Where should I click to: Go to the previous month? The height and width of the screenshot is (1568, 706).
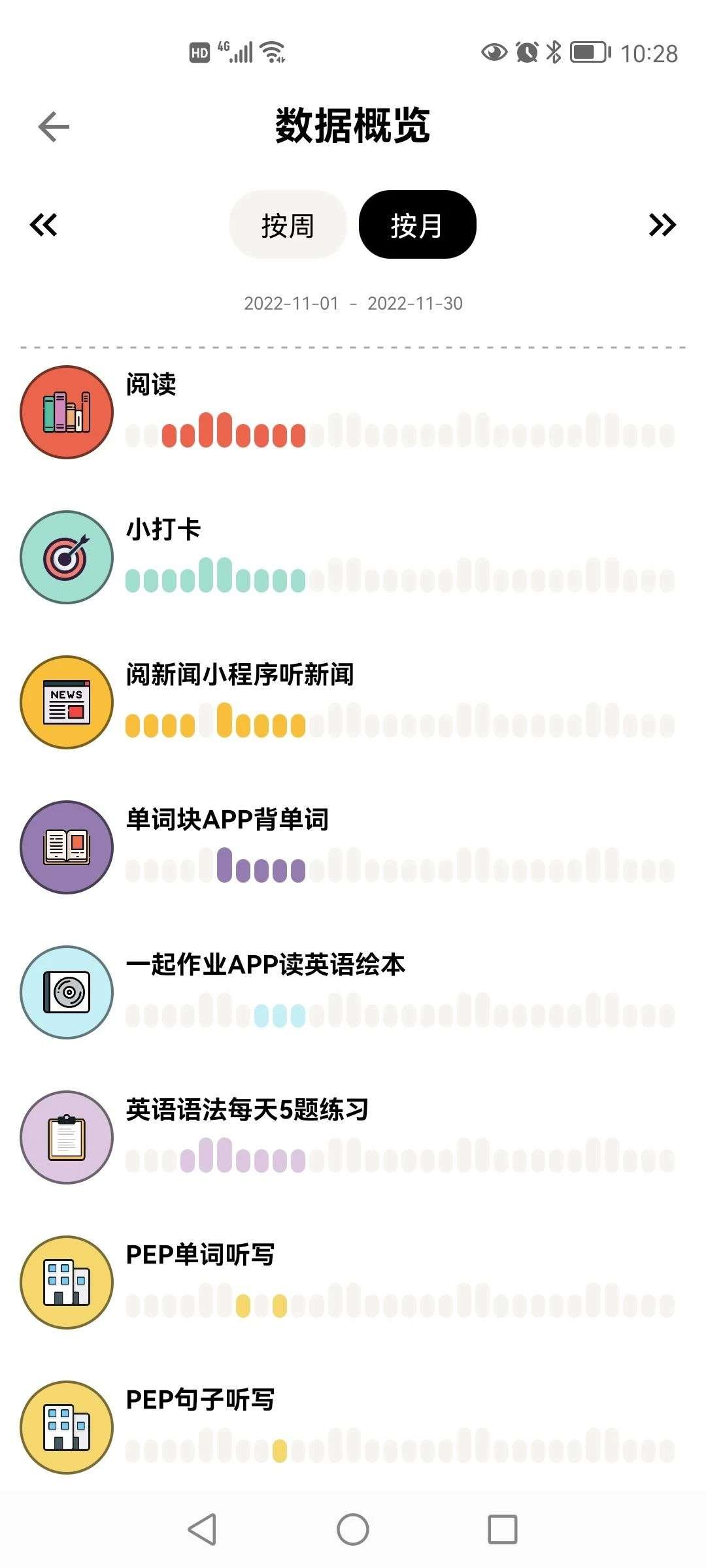(43, 225)
